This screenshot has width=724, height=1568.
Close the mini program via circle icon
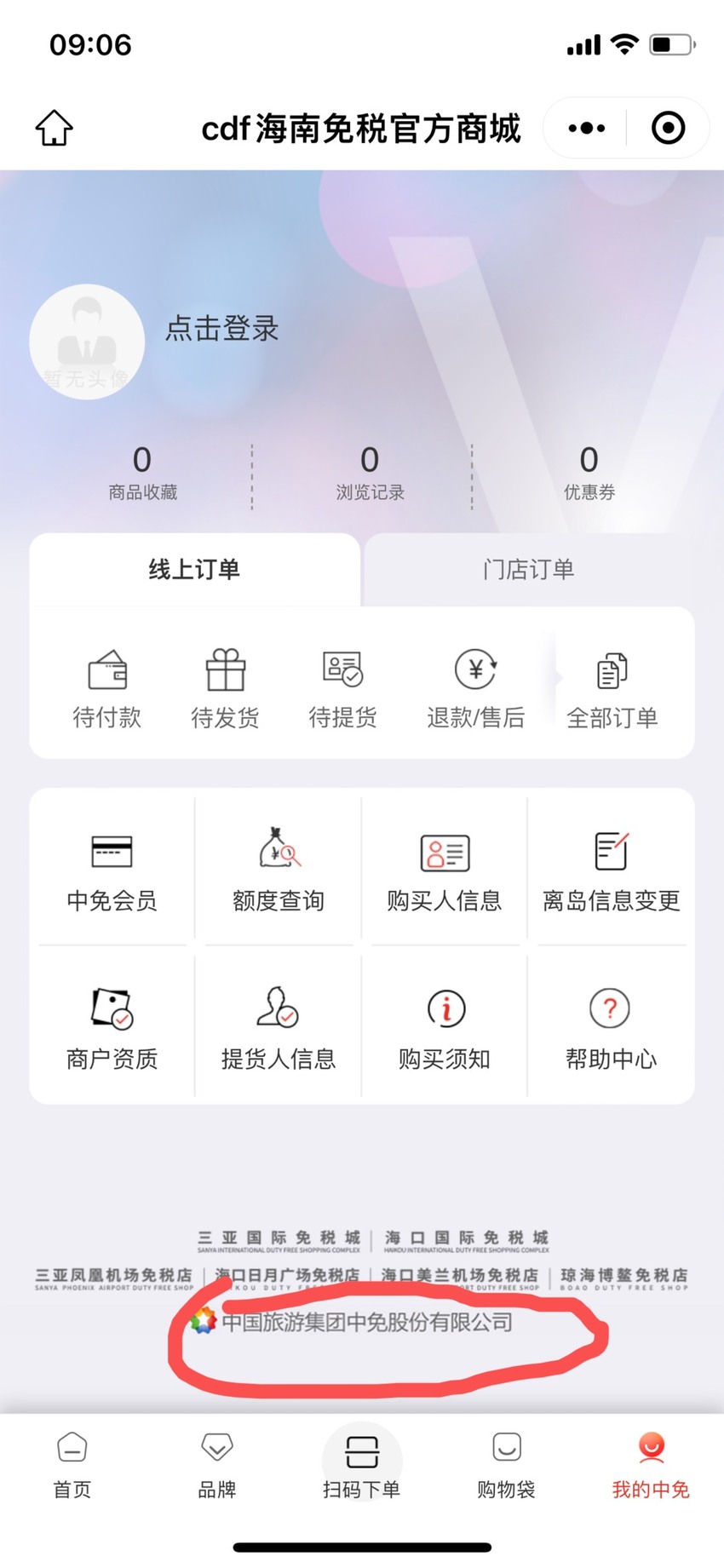(668, 128)
